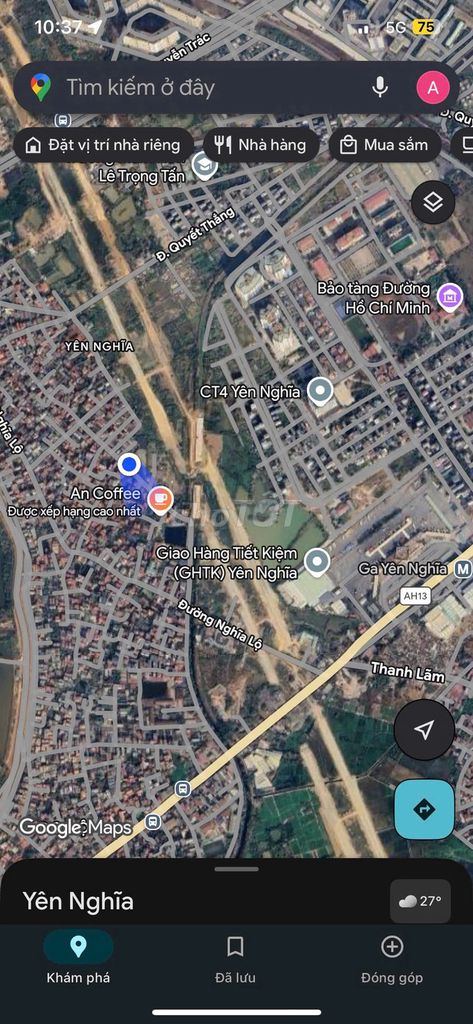The image size is (473, 1024).
Task: Open the map layers button
Action: pos(433,202)
